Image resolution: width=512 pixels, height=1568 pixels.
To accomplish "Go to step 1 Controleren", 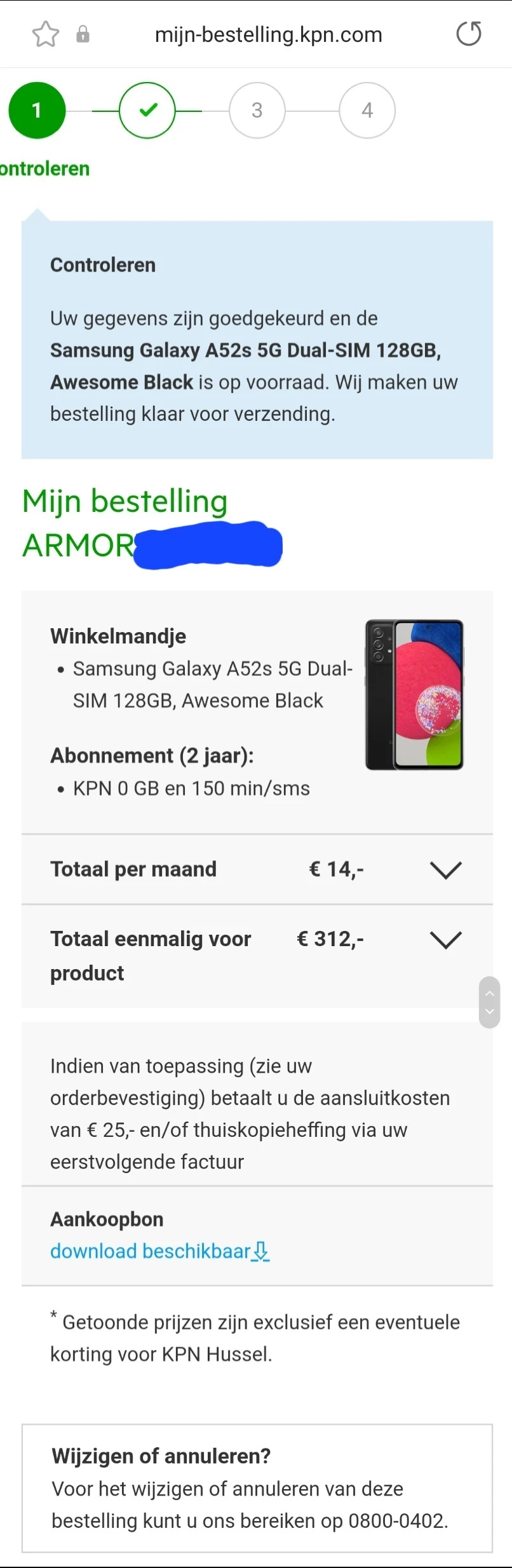I will tap(37, 111).
